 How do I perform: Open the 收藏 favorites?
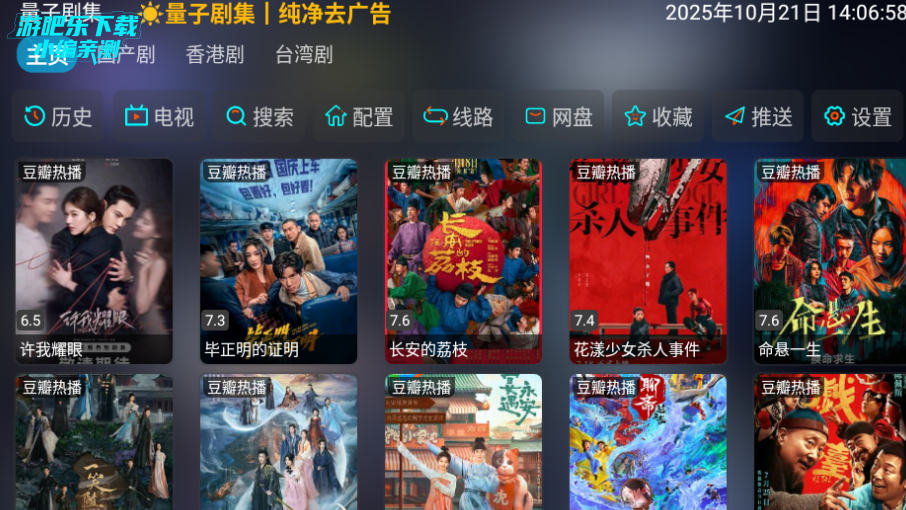tap(658, 117)
